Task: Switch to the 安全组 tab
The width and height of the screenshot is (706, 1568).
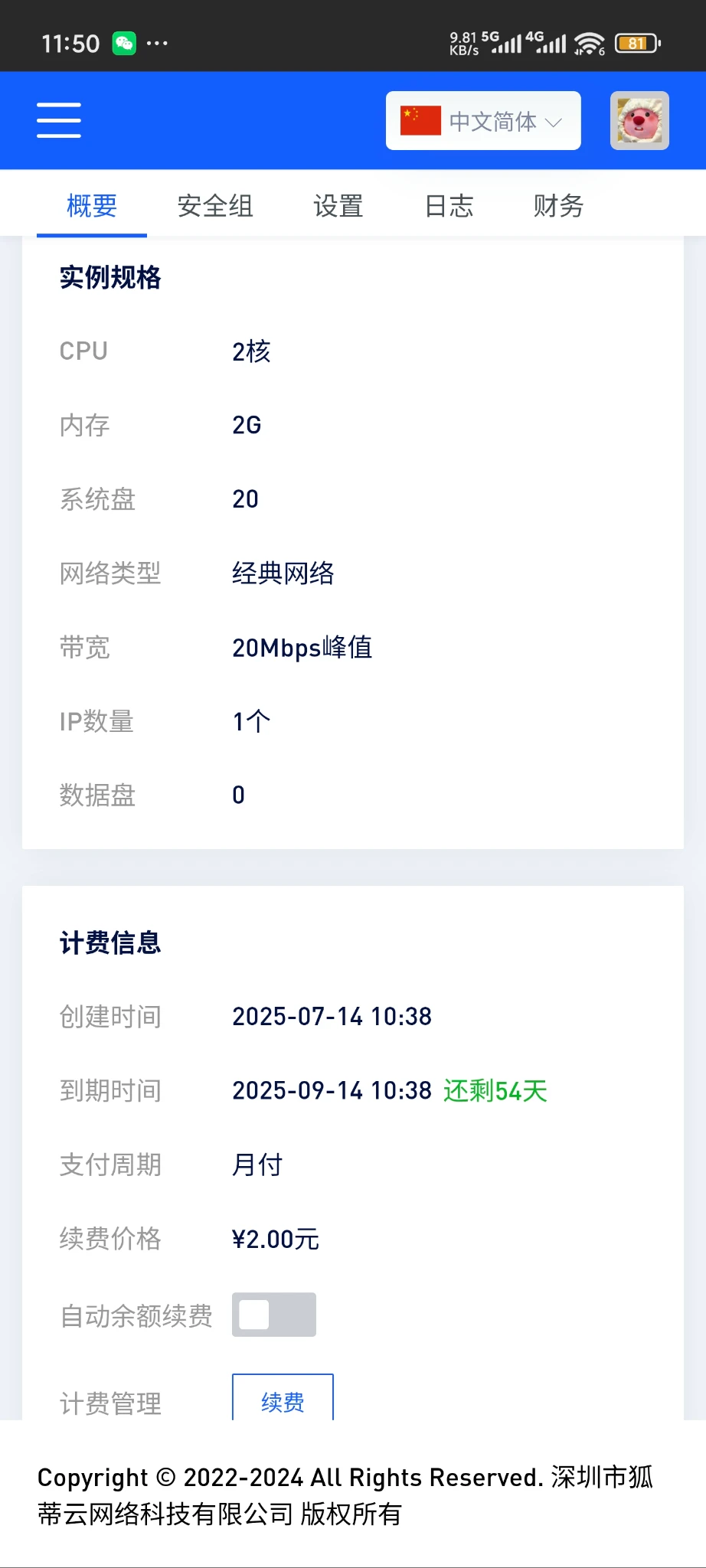Action: pyautogui.click(x=215, y=206)
